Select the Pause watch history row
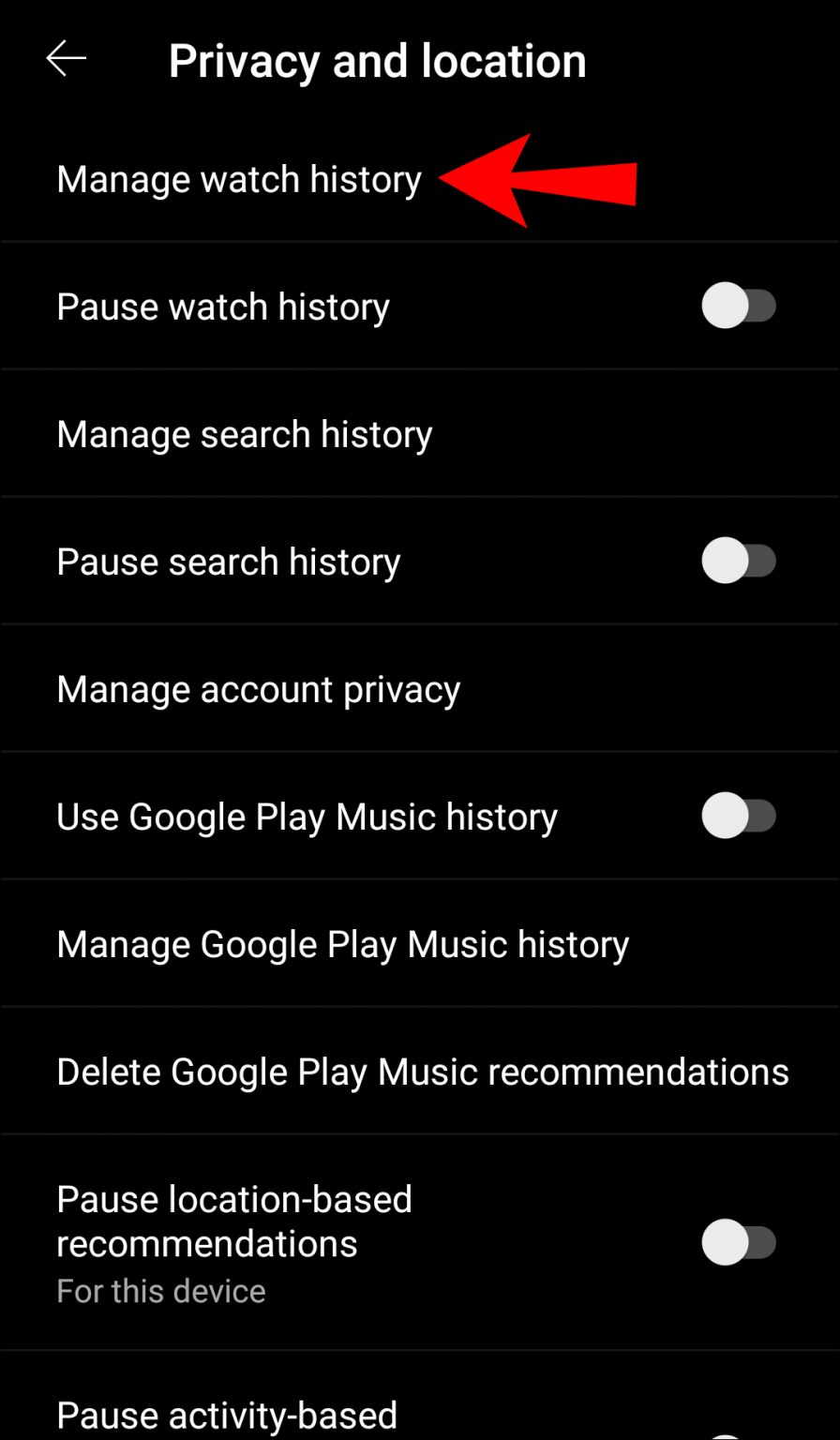Screen dimensions: 840x1440 tap(223, 306)
